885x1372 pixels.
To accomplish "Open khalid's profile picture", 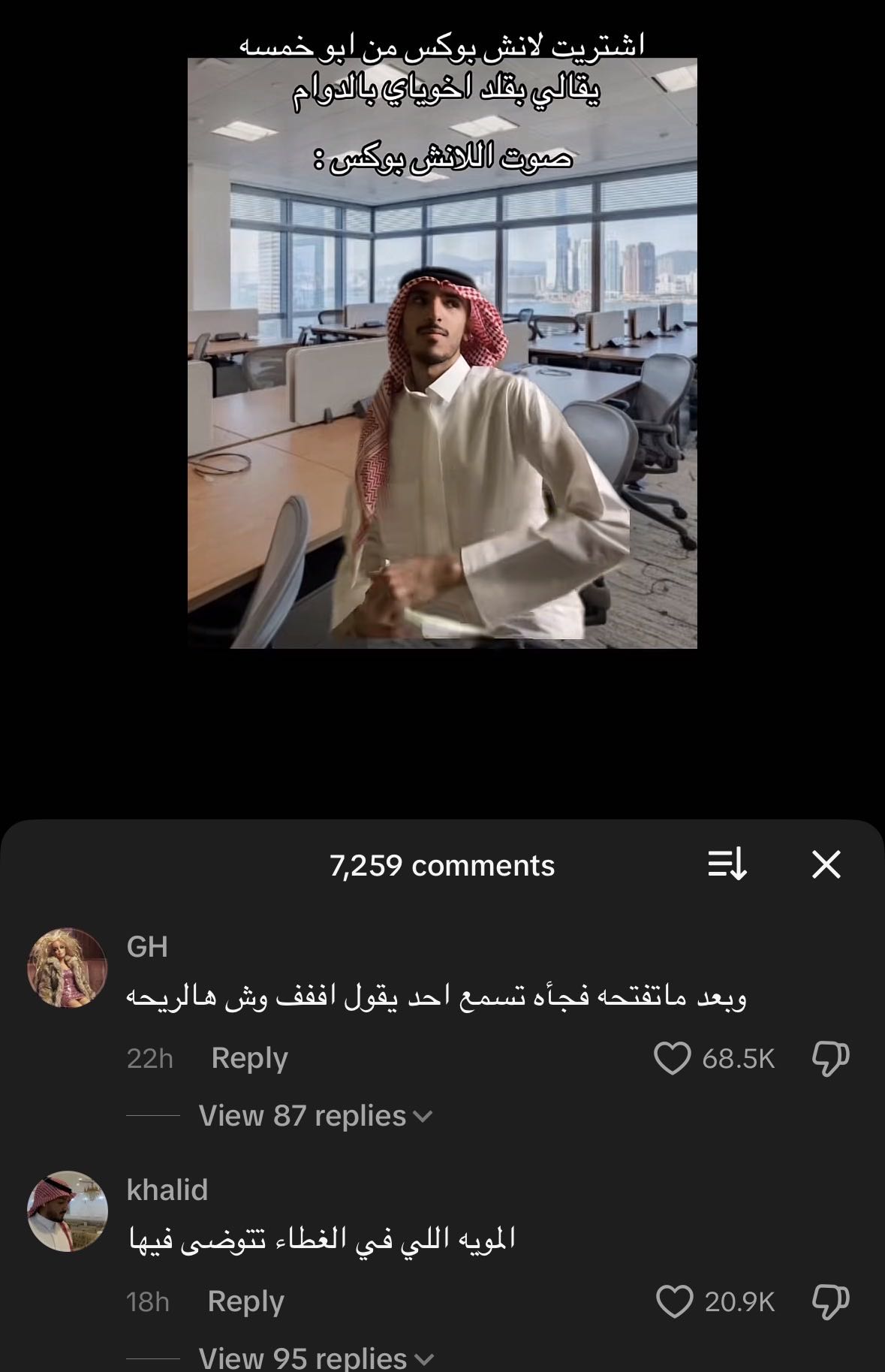I will [68, 1211].
